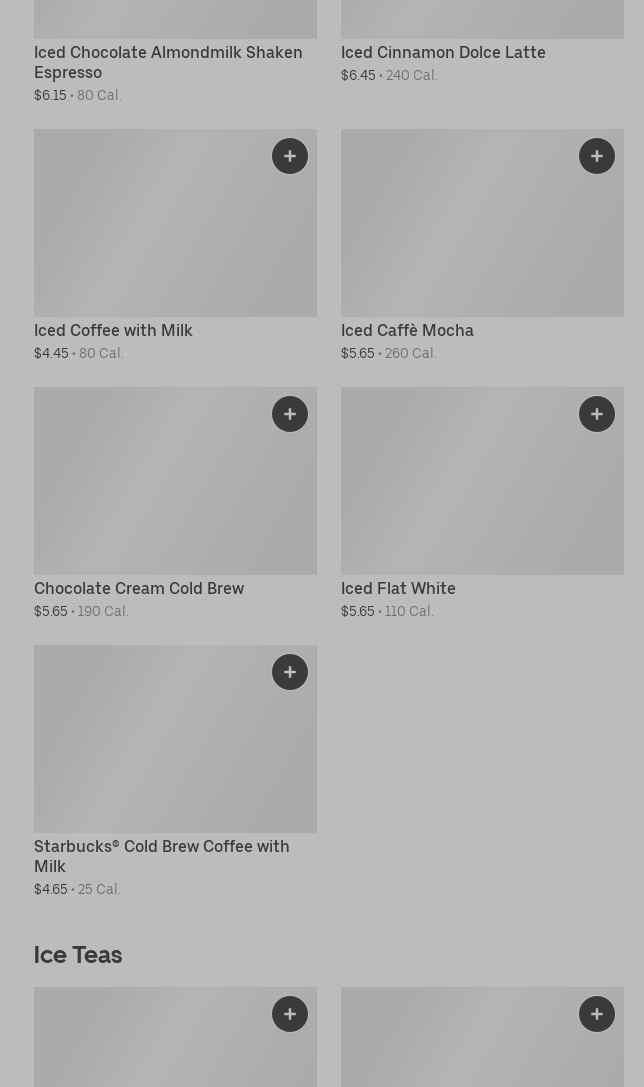Add Iced Flat White with plus button

[597, 414]
